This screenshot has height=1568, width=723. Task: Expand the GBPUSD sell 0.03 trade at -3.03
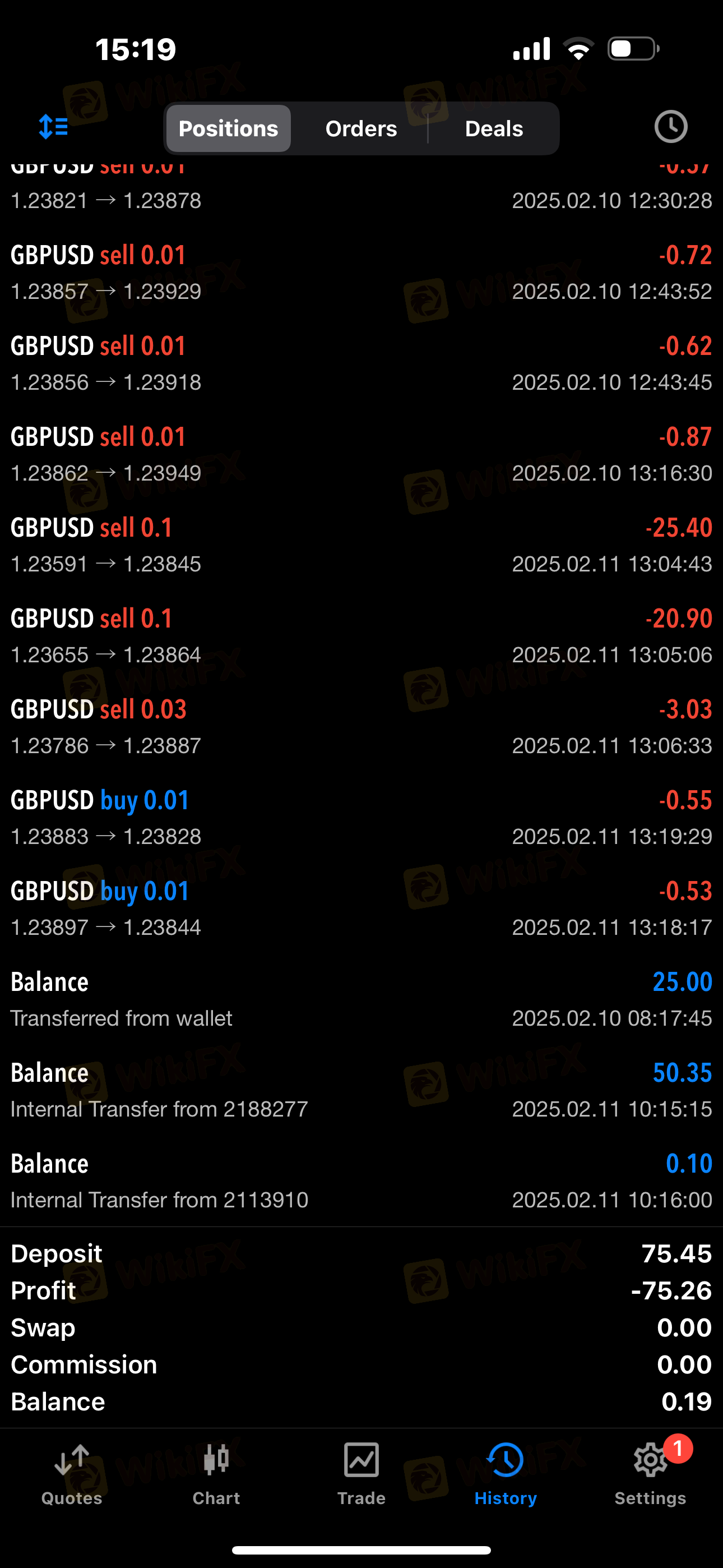361,727
